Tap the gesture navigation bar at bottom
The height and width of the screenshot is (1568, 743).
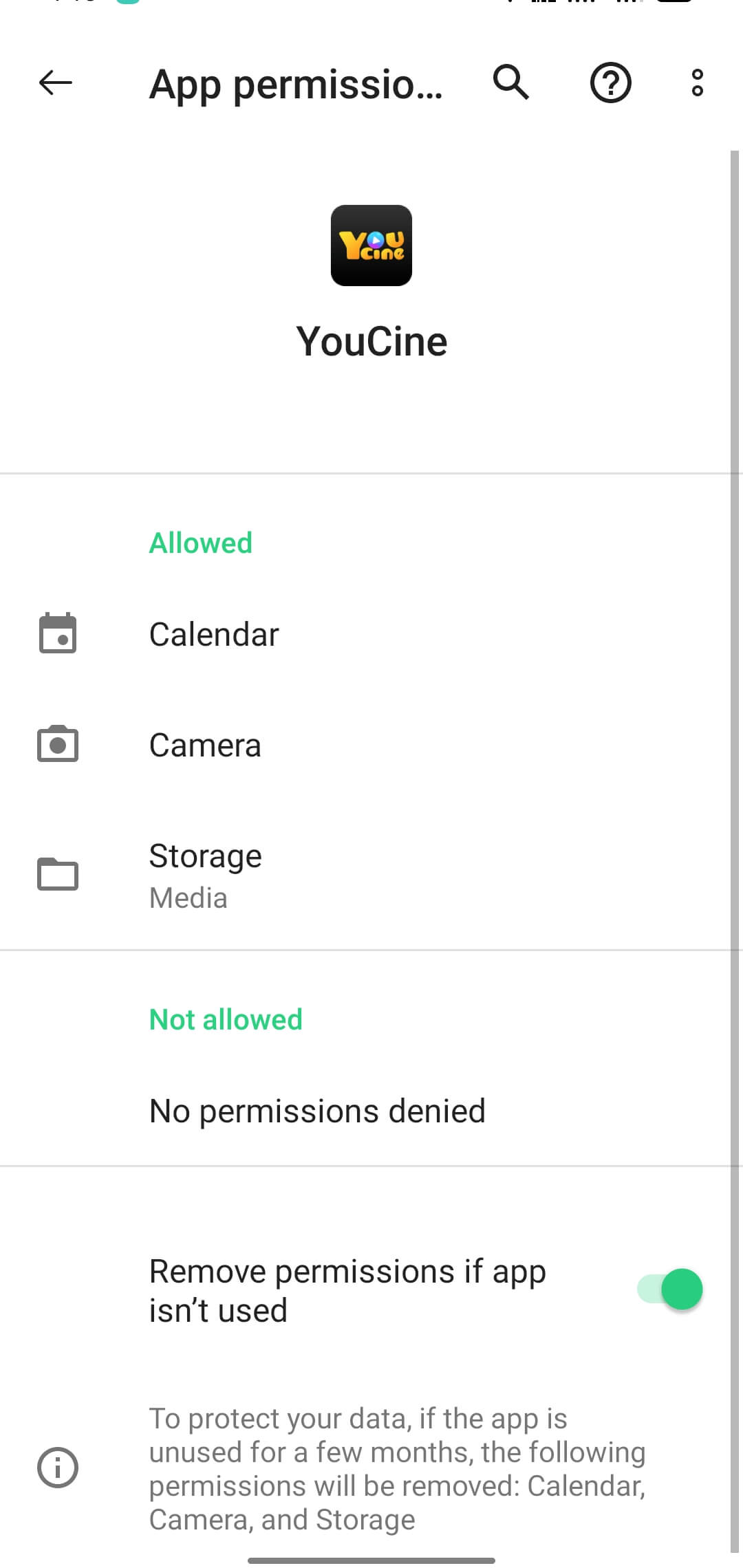coord(371,1559)
